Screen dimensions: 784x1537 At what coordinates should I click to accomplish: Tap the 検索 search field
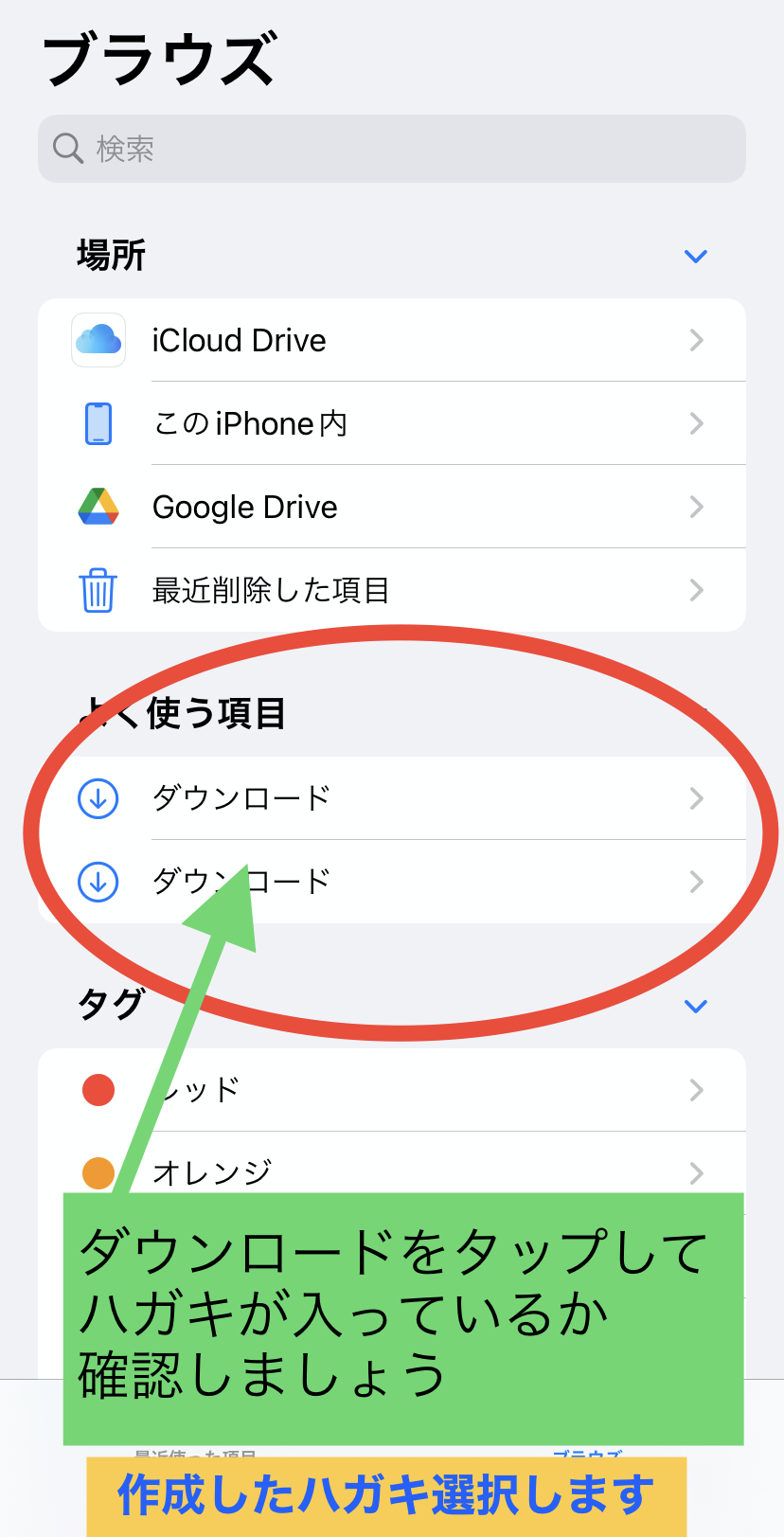pyautogui.click(x=392, y=149)
